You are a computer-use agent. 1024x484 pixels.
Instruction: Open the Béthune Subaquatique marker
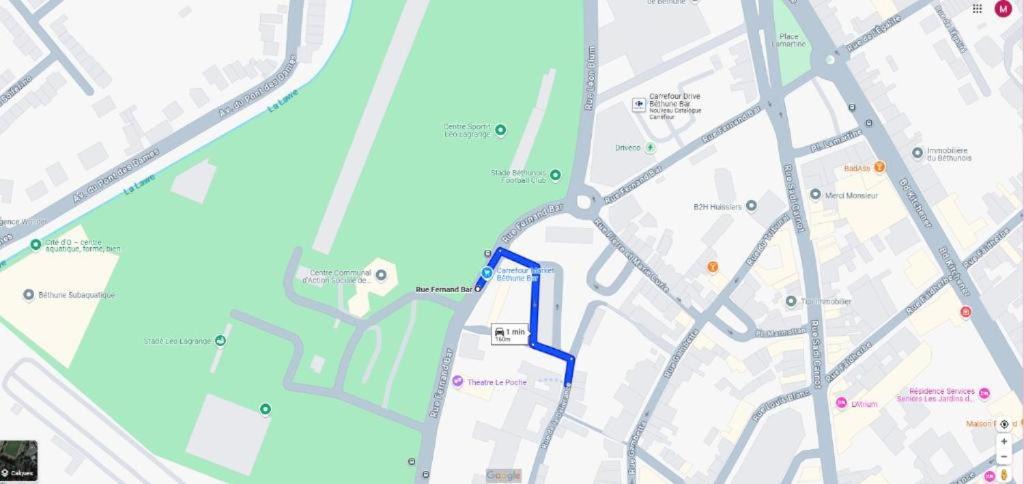28,294
